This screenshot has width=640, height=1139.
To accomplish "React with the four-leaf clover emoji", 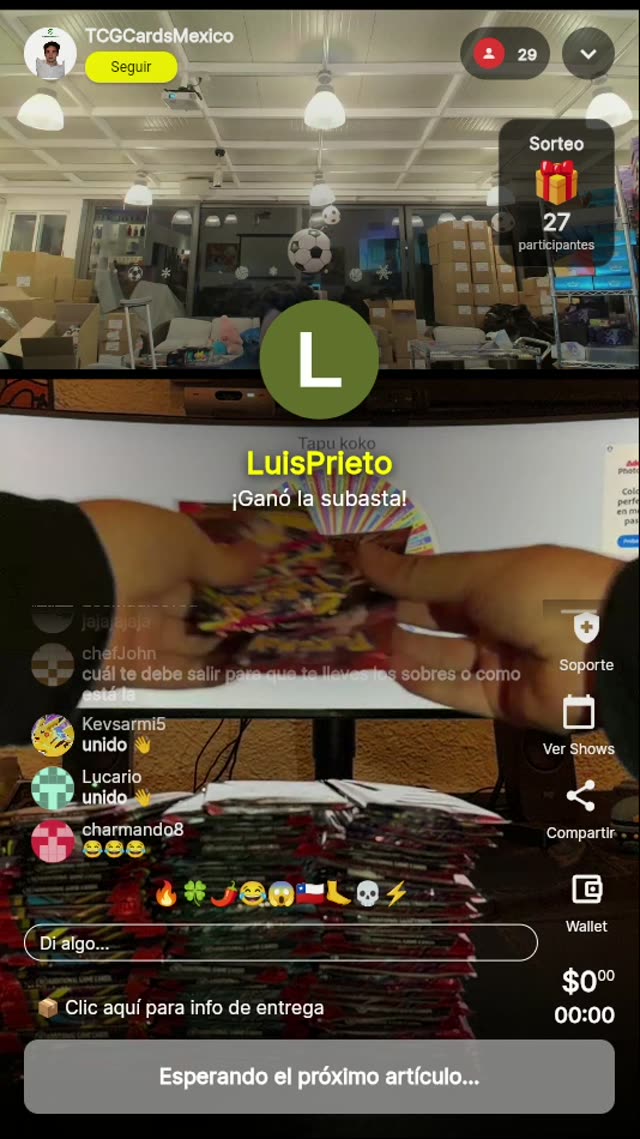I will point(194,894).
